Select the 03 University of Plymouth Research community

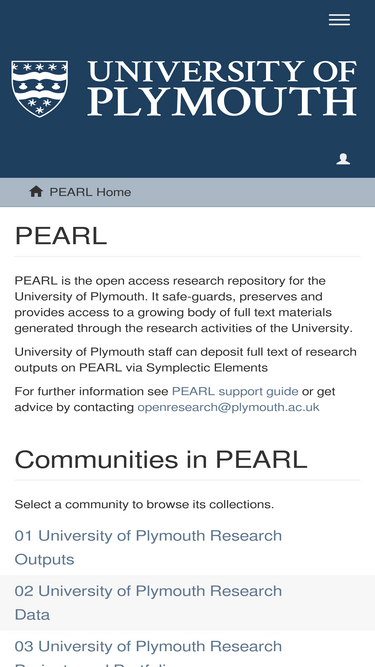(148, 653)
